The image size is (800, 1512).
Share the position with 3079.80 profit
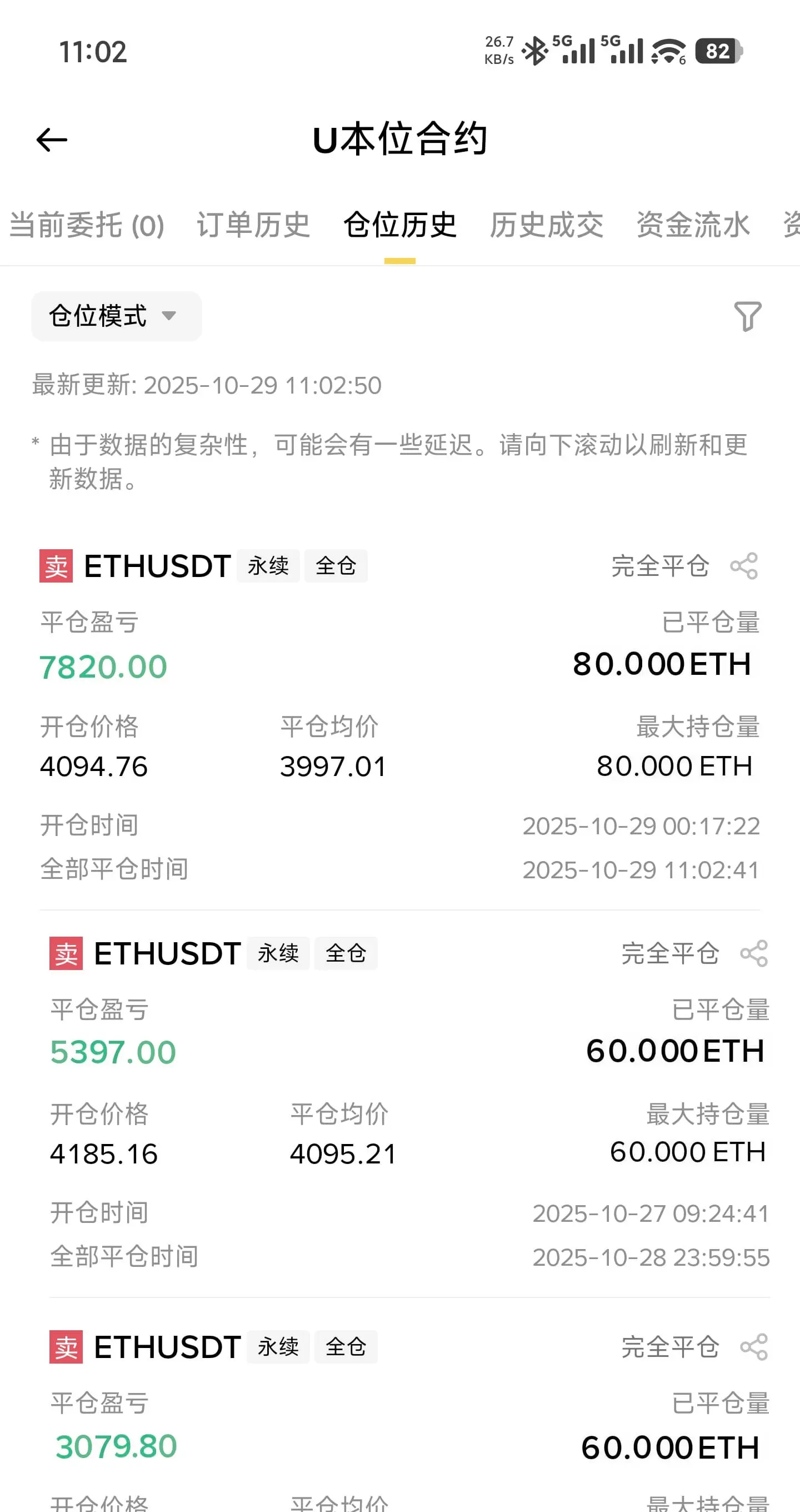pos(754,1347)
